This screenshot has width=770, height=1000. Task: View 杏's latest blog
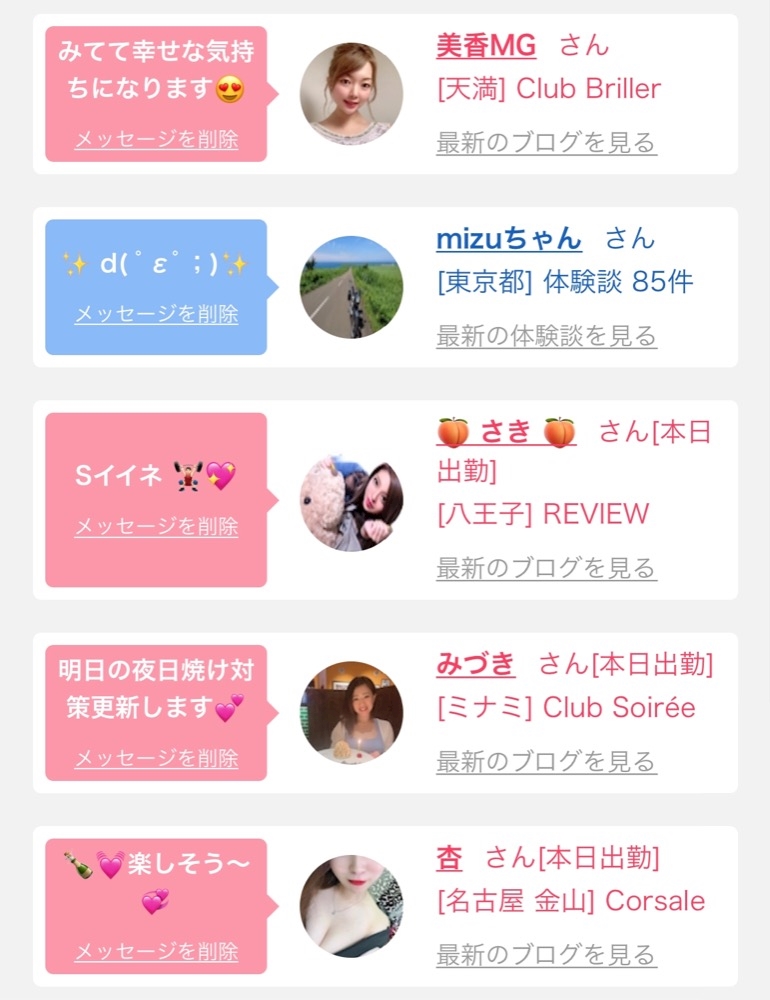[x=547, y=955]
